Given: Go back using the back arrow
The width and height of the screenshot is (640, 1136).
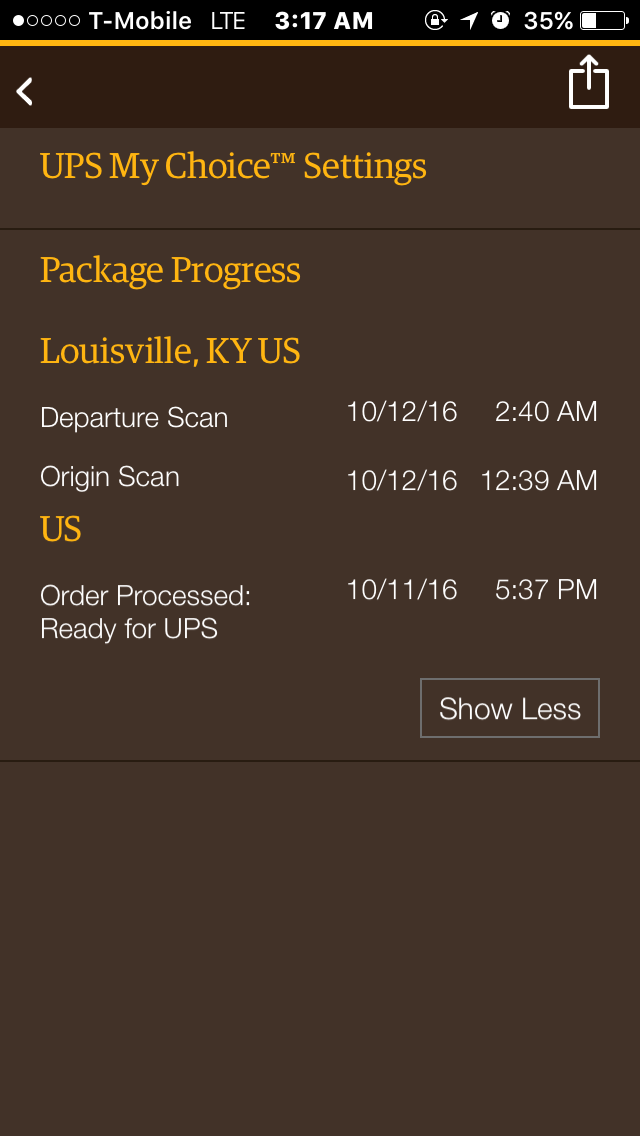Looking at the screenshot, I should pyautogui.click(x=25, y=91).
